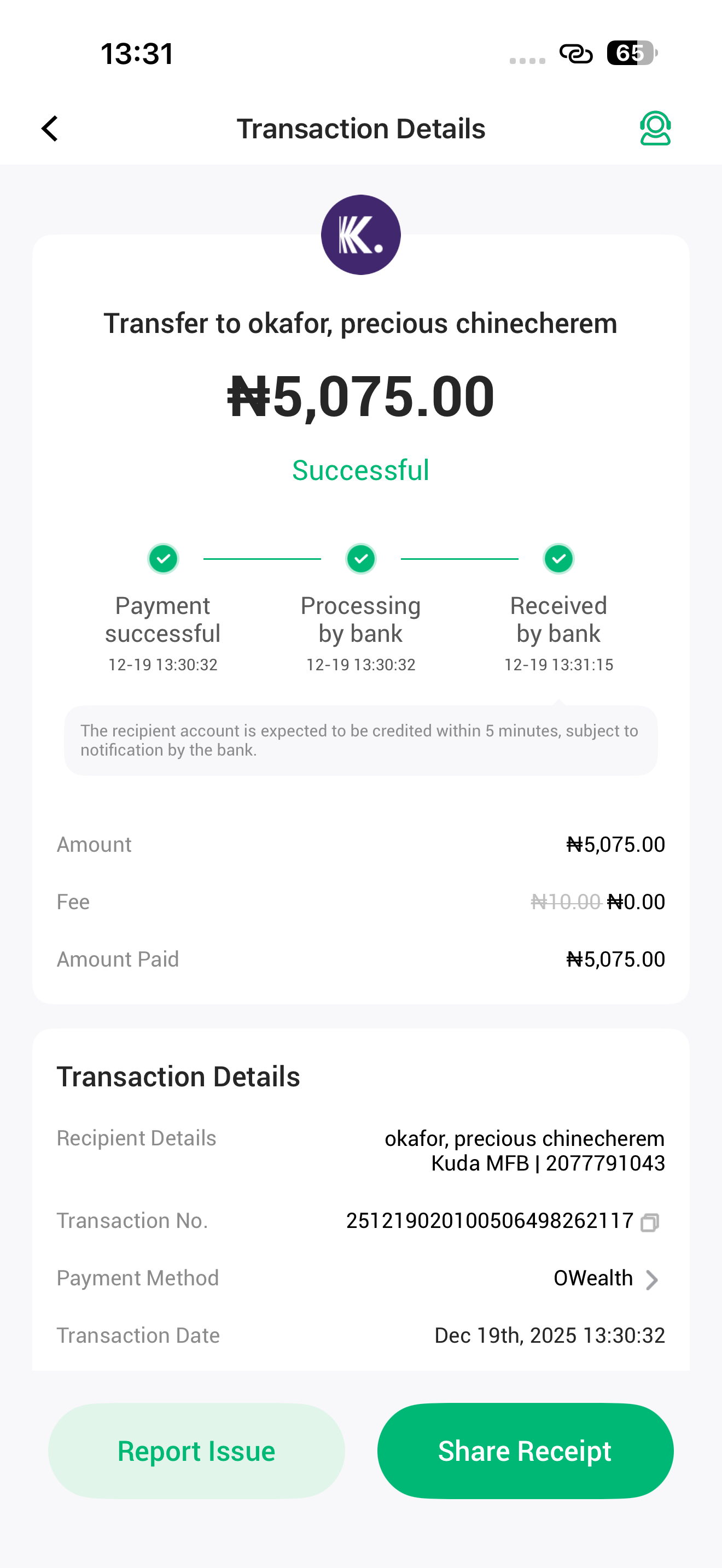The image size is (722, 1568).
Task: Copy the transaction number
Action: pyautogui.click(x=650, y=1222)
